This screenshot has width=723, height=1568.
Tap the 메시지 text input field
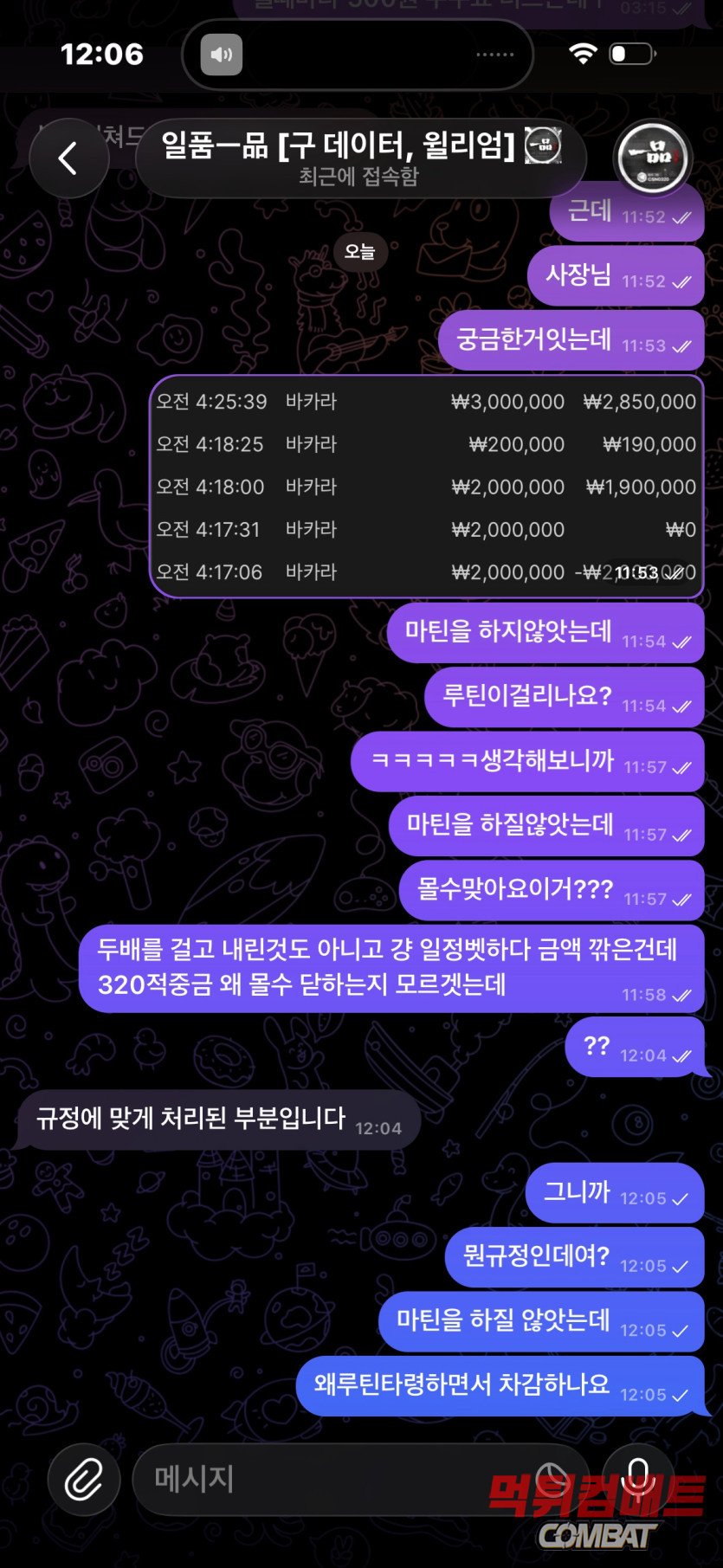pyautogui.click(x=303, y=1481)
